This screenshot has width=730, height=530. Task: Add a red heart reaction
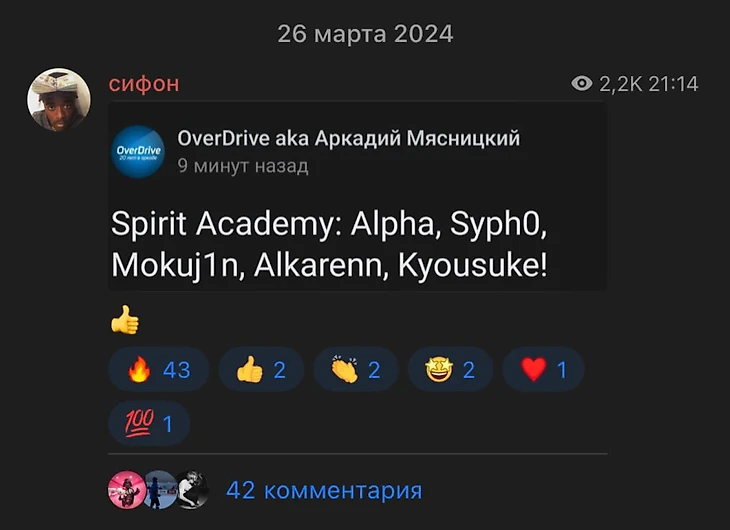(x=543, y=370)
